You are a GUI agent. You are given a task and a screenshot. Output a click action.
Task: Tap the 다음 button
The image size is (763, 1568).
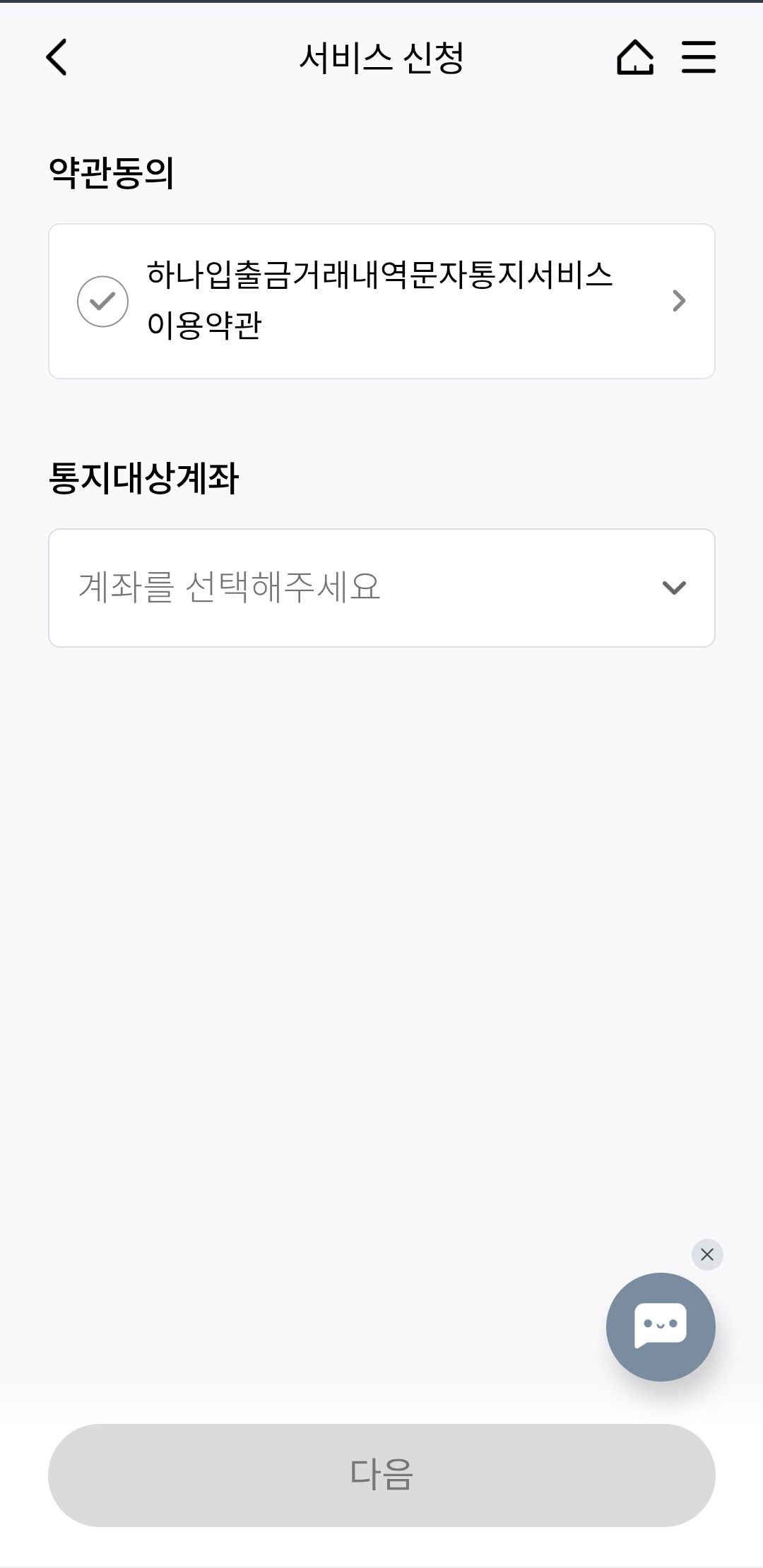[x=381, y=1475]
